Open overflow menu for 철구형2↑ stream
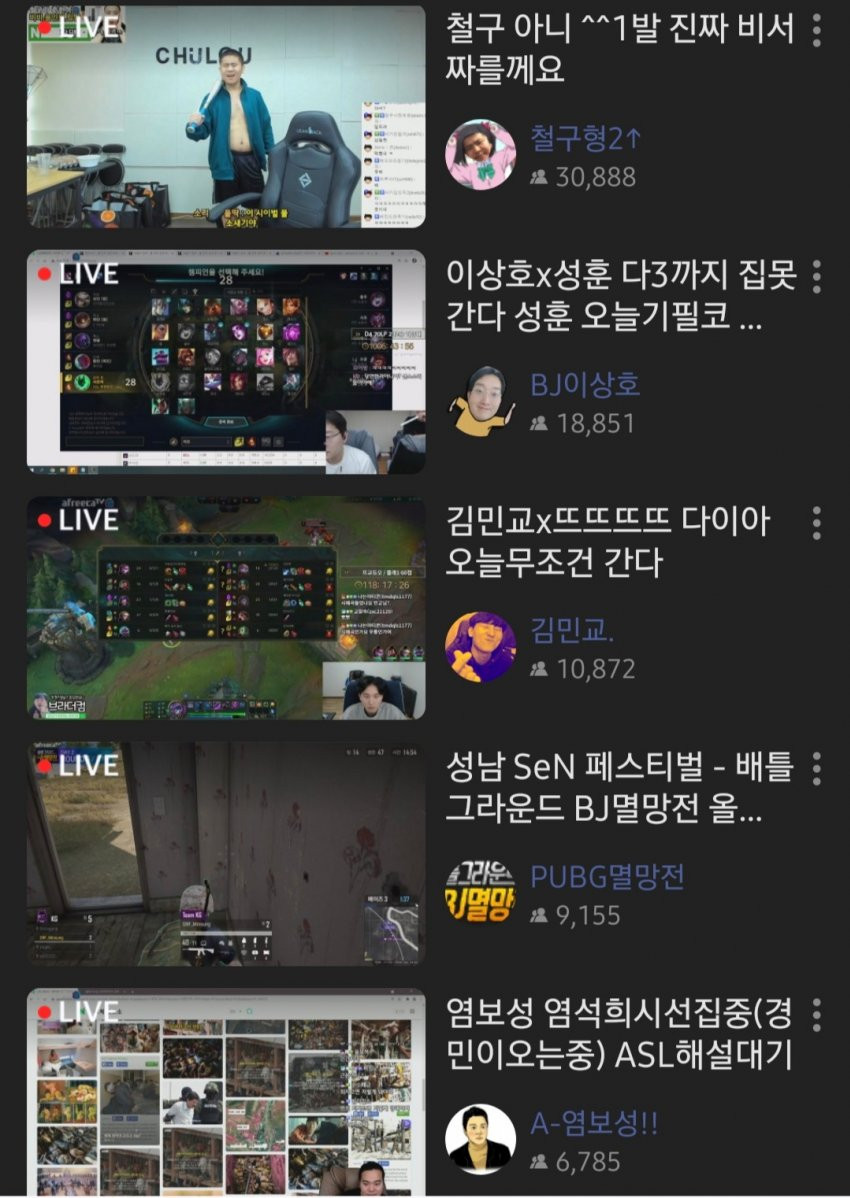850x1198 pixels. [817, 31]
